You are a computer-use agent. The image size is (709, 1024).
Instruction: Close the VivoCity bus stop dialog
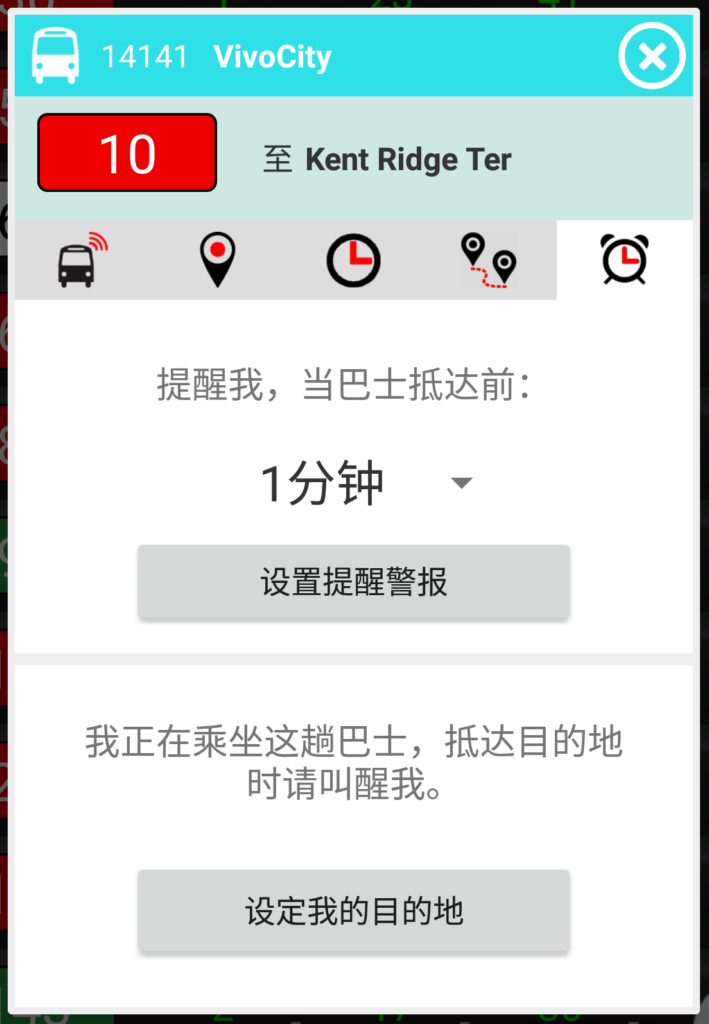(x=652, y=56)
